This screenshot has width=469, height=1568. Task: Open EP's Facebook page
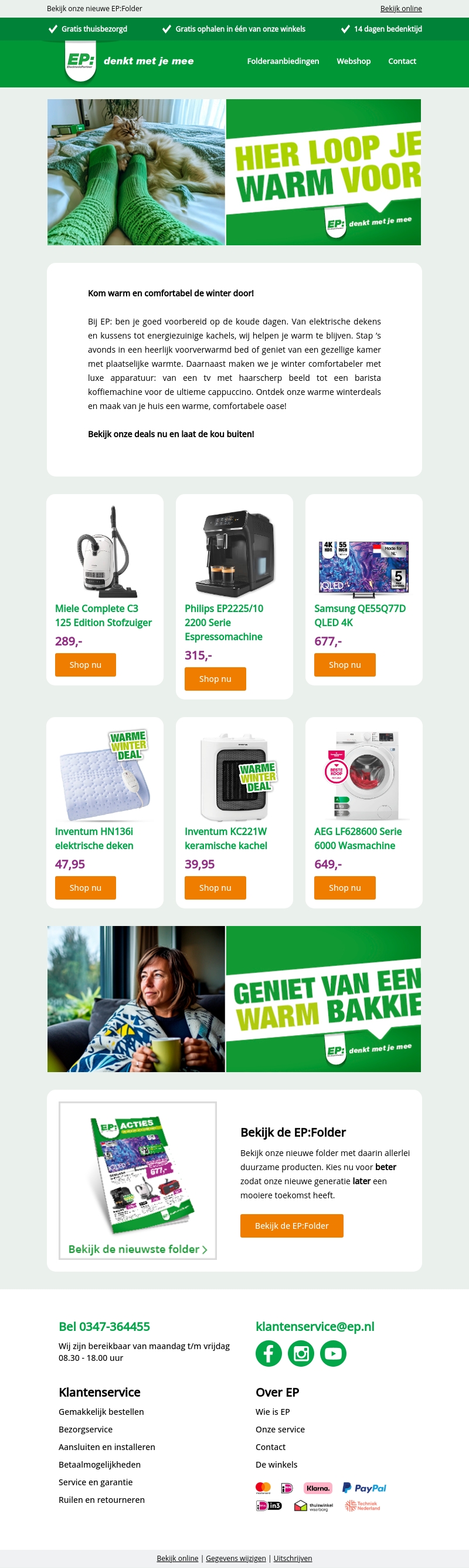point(269,1353)
